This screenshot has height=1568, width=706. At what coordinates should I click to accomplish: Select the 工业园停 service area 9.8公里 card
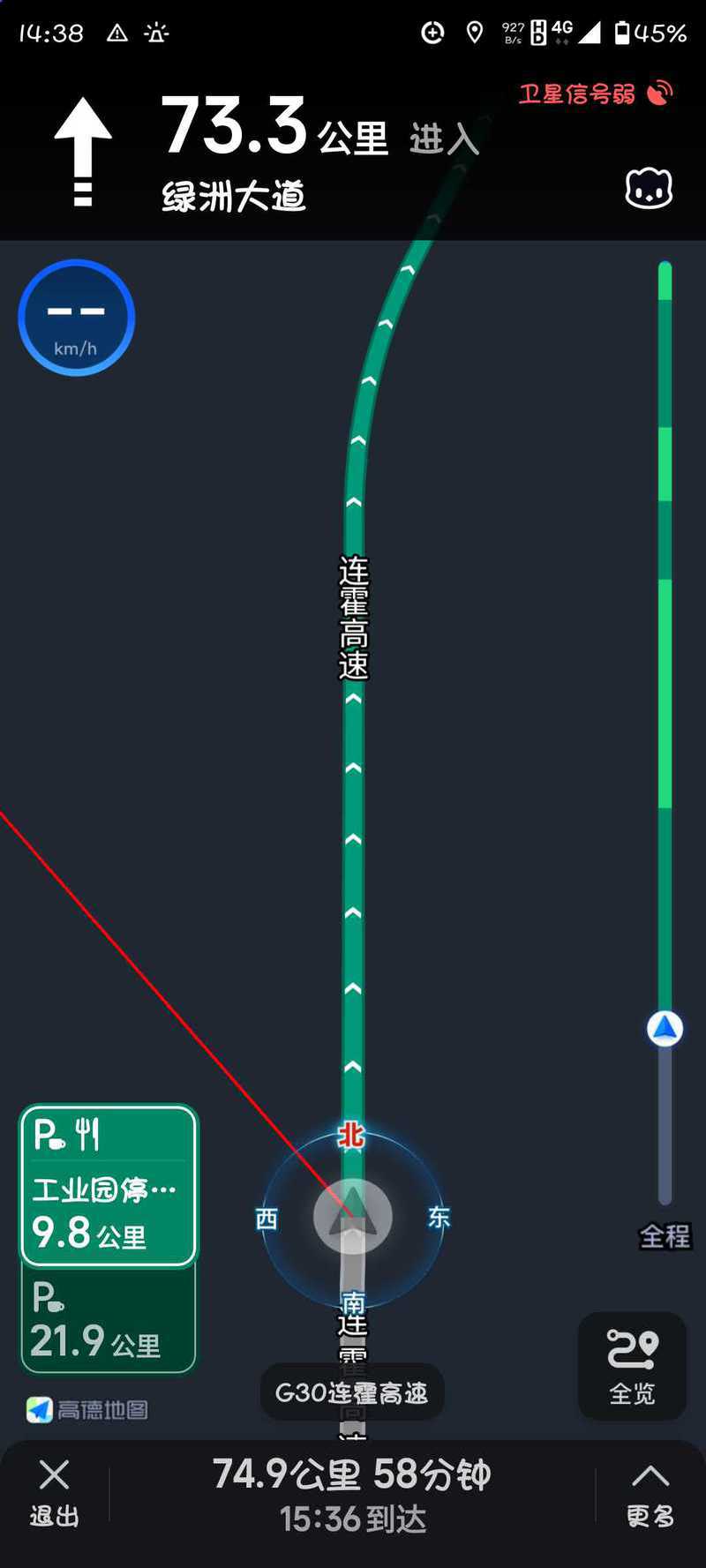point(109,1185)
